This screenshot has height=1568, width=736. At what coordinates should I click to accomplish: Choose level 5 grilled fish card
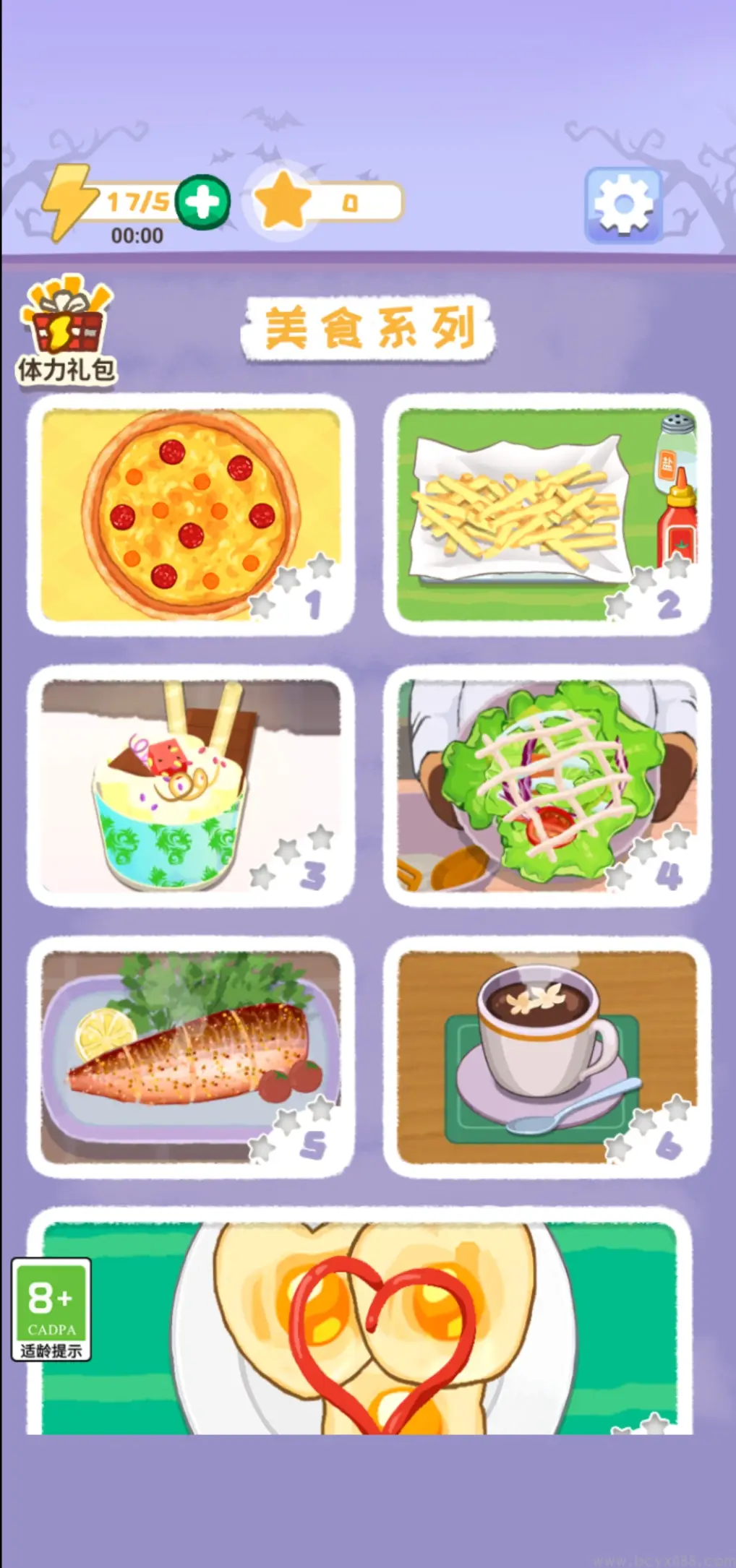191,1056
